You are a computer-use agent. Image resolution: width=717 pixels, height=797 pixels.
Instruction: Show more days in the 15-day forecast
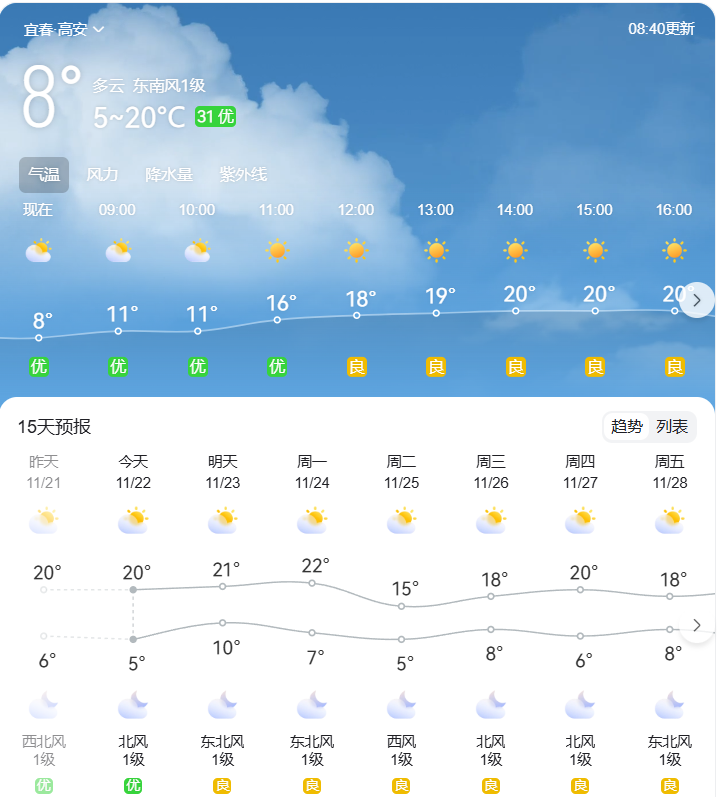click(697, 626)
